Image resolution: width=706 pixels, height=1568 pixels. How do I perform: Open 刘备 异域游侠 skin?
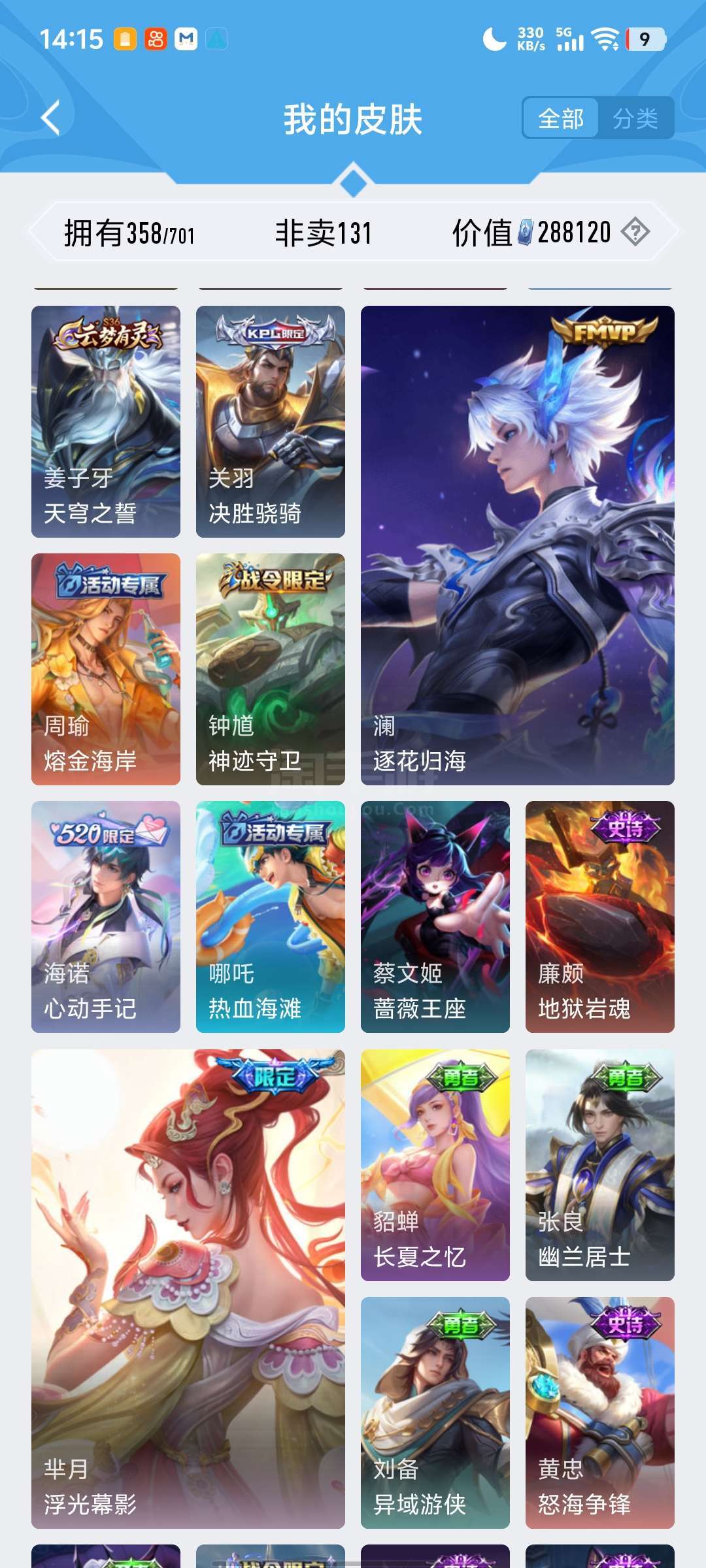435,1413
